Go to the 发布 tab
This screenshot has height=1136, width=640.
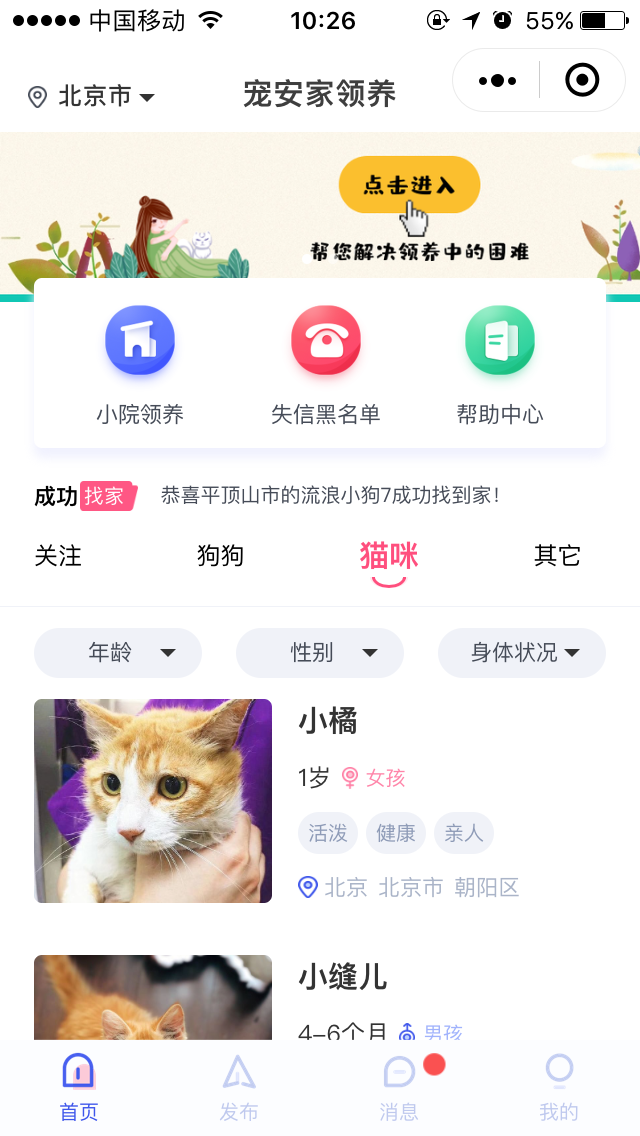pos(239,1087)
